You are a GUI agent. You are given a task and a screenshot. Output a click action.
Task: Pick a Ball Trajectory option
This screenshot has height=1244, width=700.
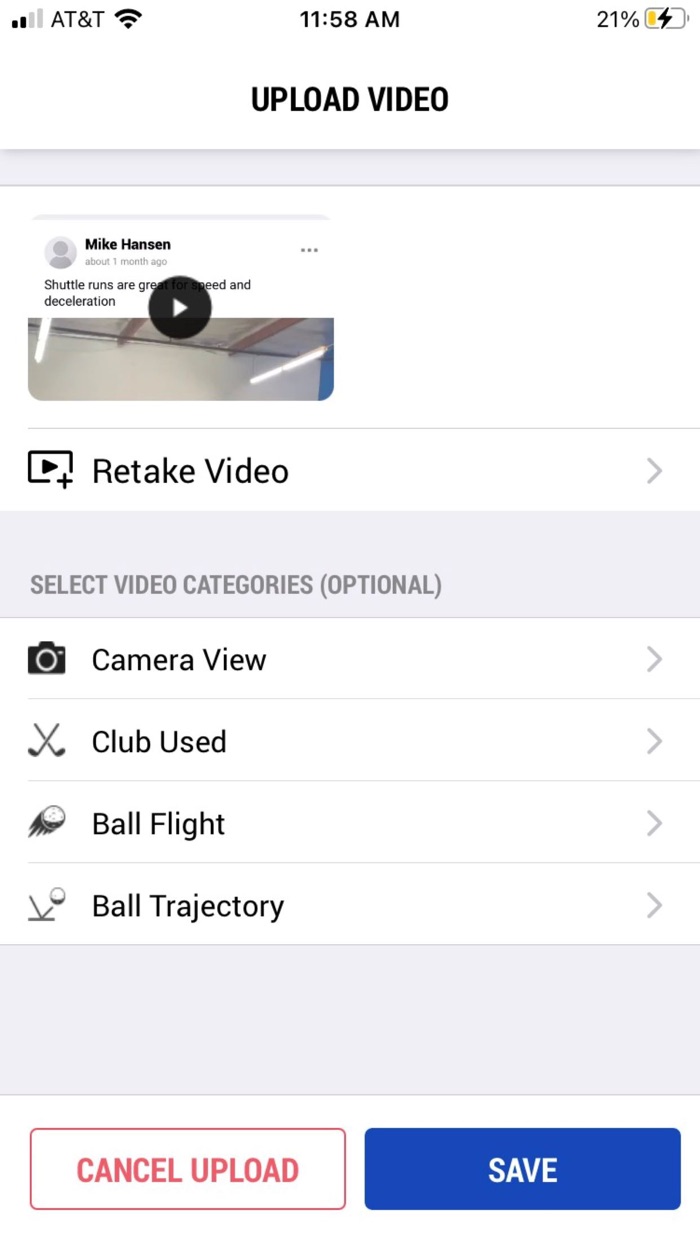[349, 905]
